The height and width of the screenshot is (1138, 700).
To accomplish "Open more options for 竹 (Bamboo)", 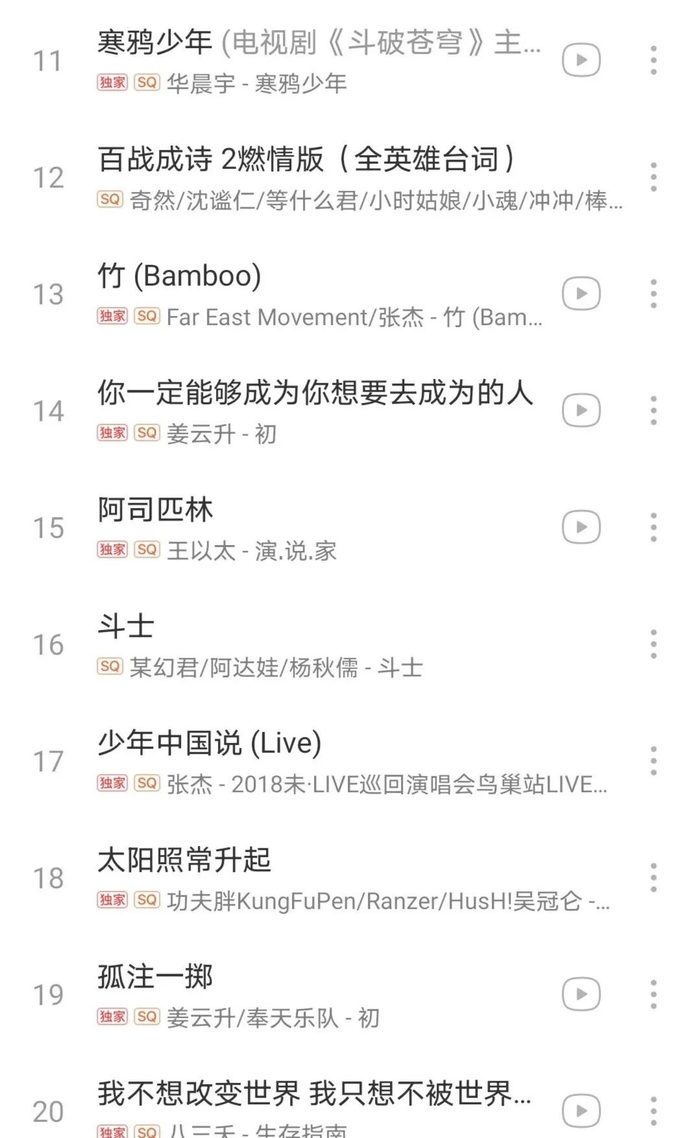I will [x=653, y=294].
